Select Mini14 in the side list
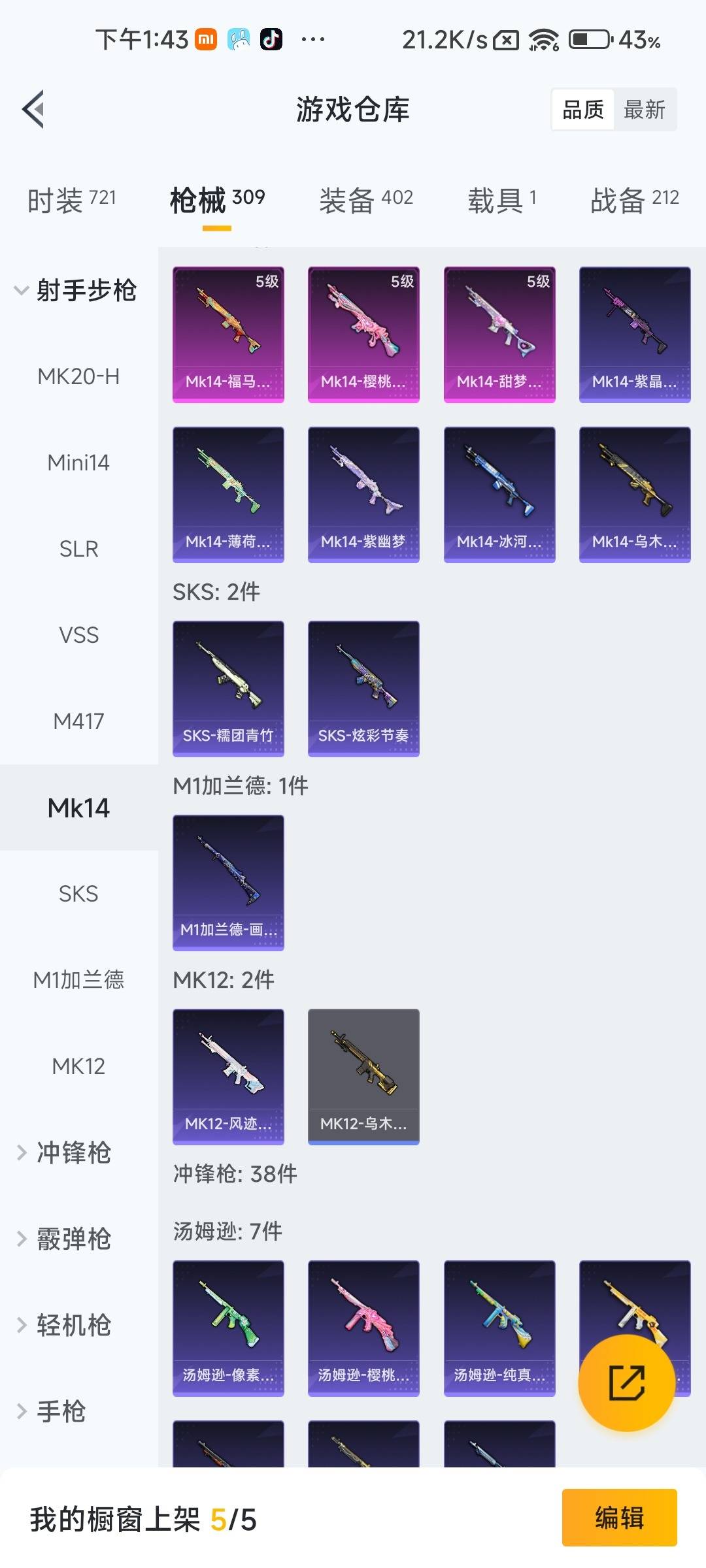706x1568 pixels. [78, 463]
